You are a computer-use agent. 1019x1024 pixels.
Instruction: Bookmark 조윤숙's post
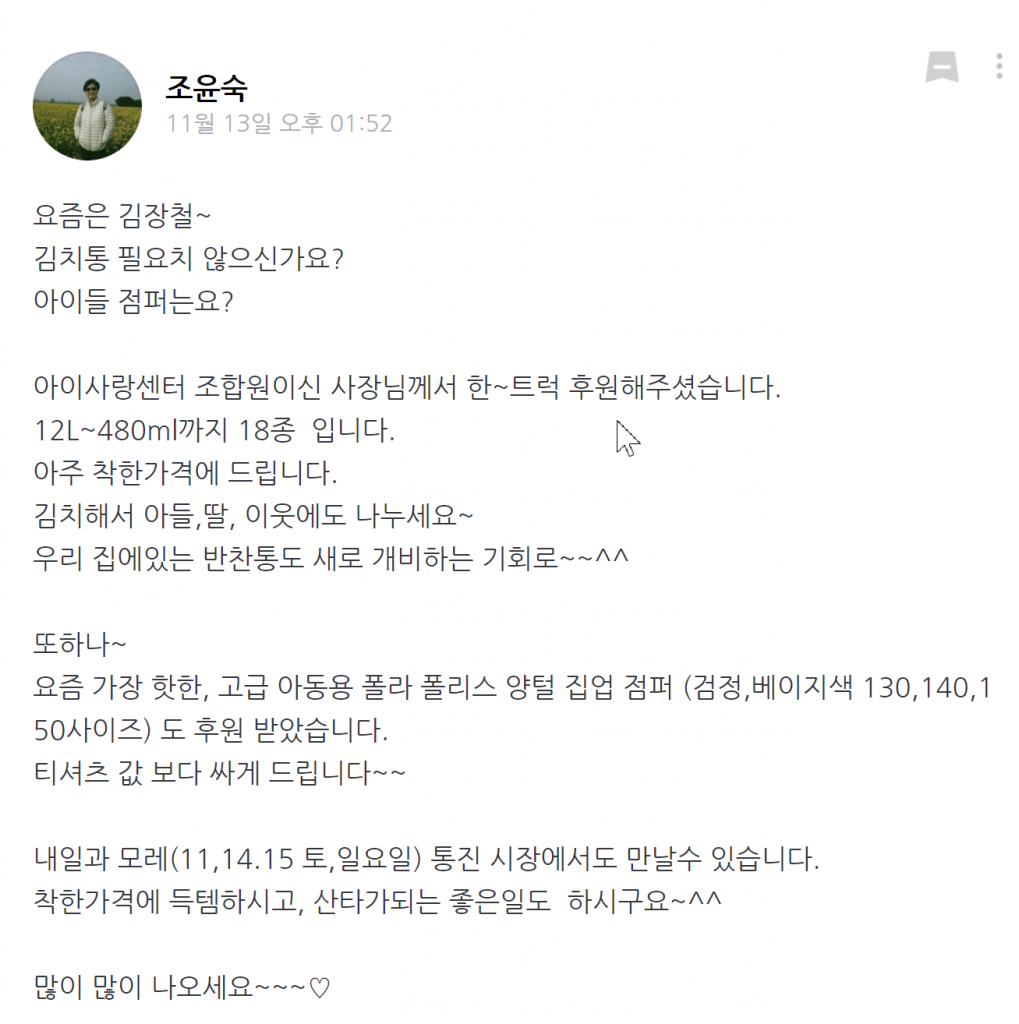(941, 67)
